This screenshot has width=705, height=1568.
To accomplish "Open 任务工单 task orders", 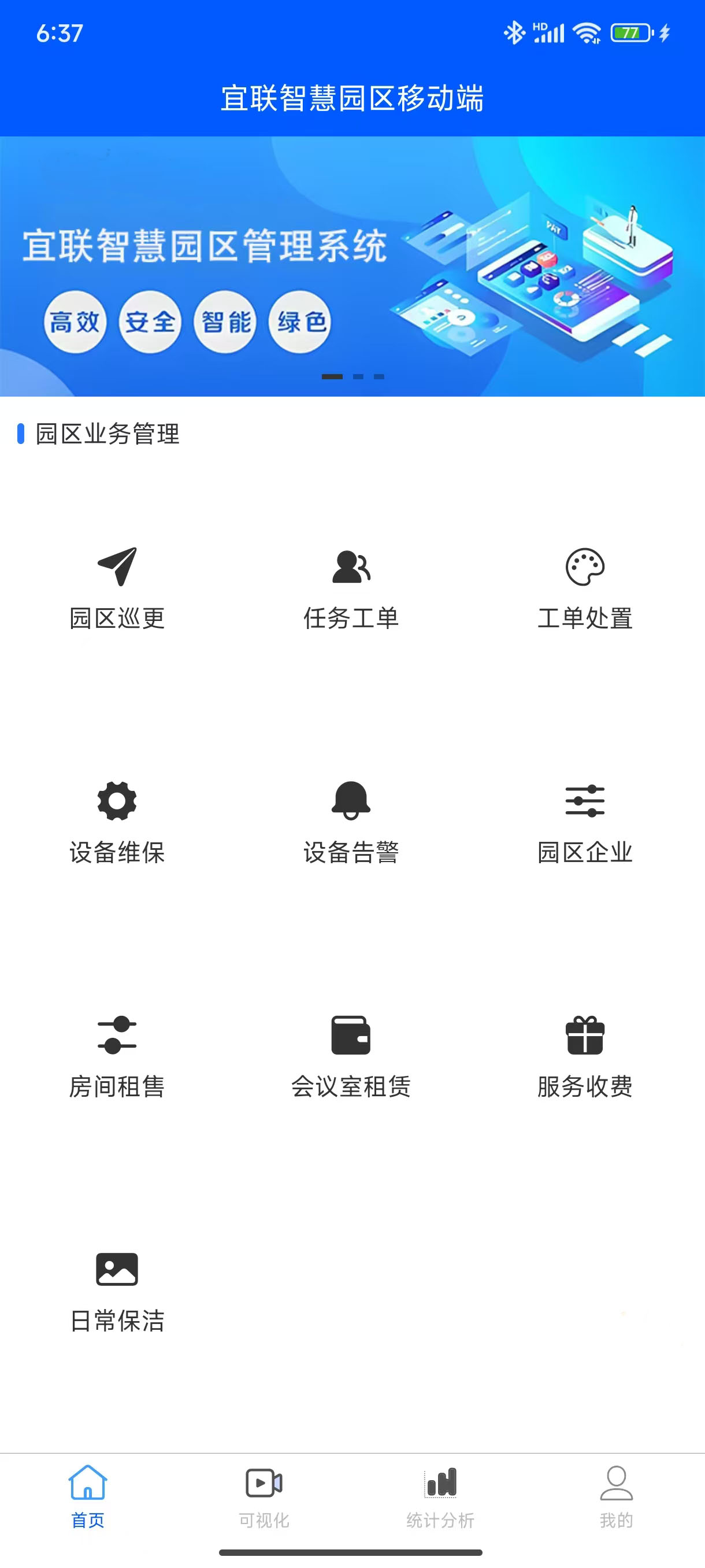I will (x=351, y=588).
